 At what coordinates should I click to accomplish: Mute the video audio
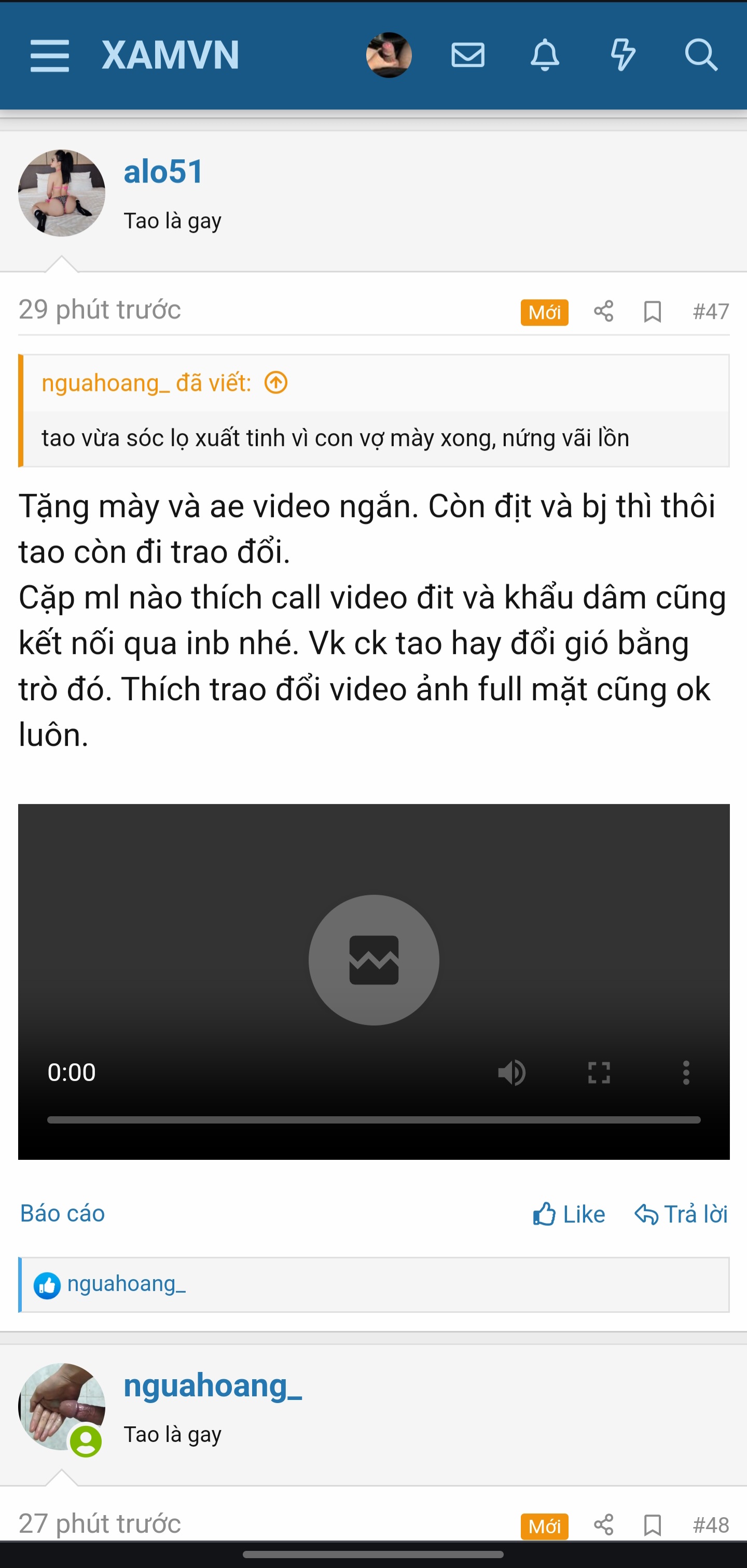pos(513,1073)
